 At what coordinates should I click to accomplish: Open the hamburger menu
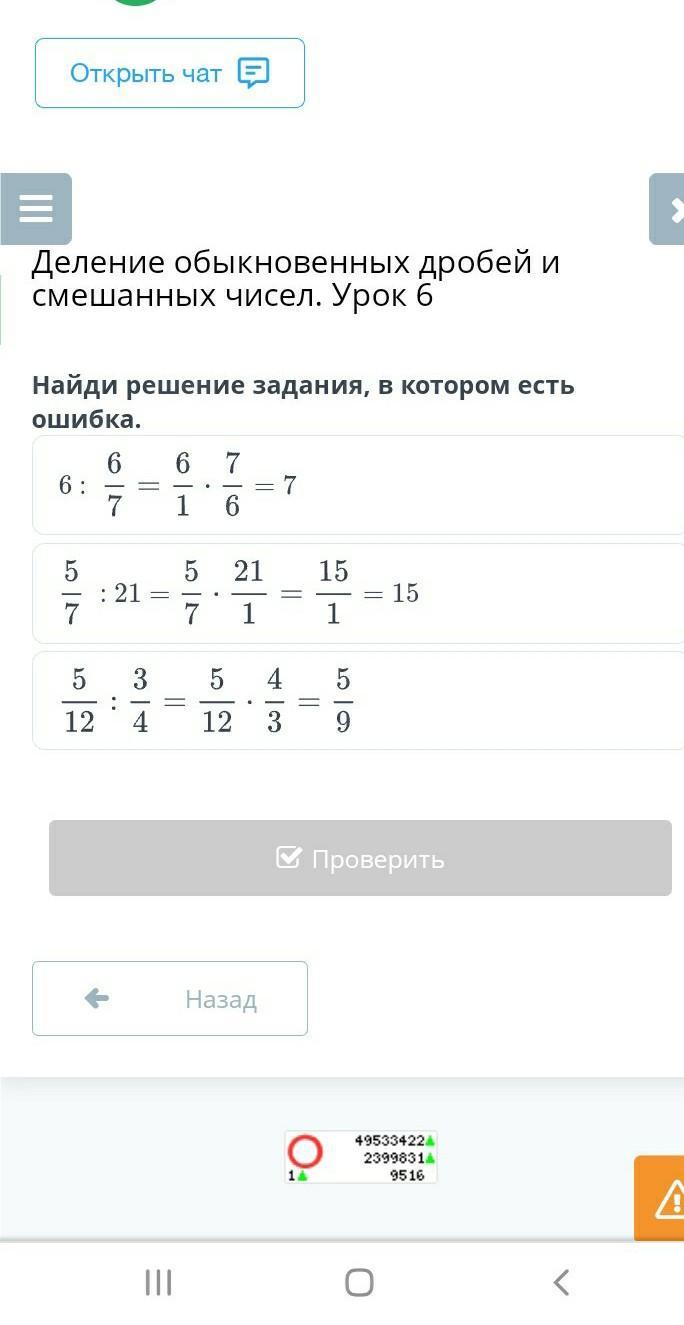pos(36,209)
